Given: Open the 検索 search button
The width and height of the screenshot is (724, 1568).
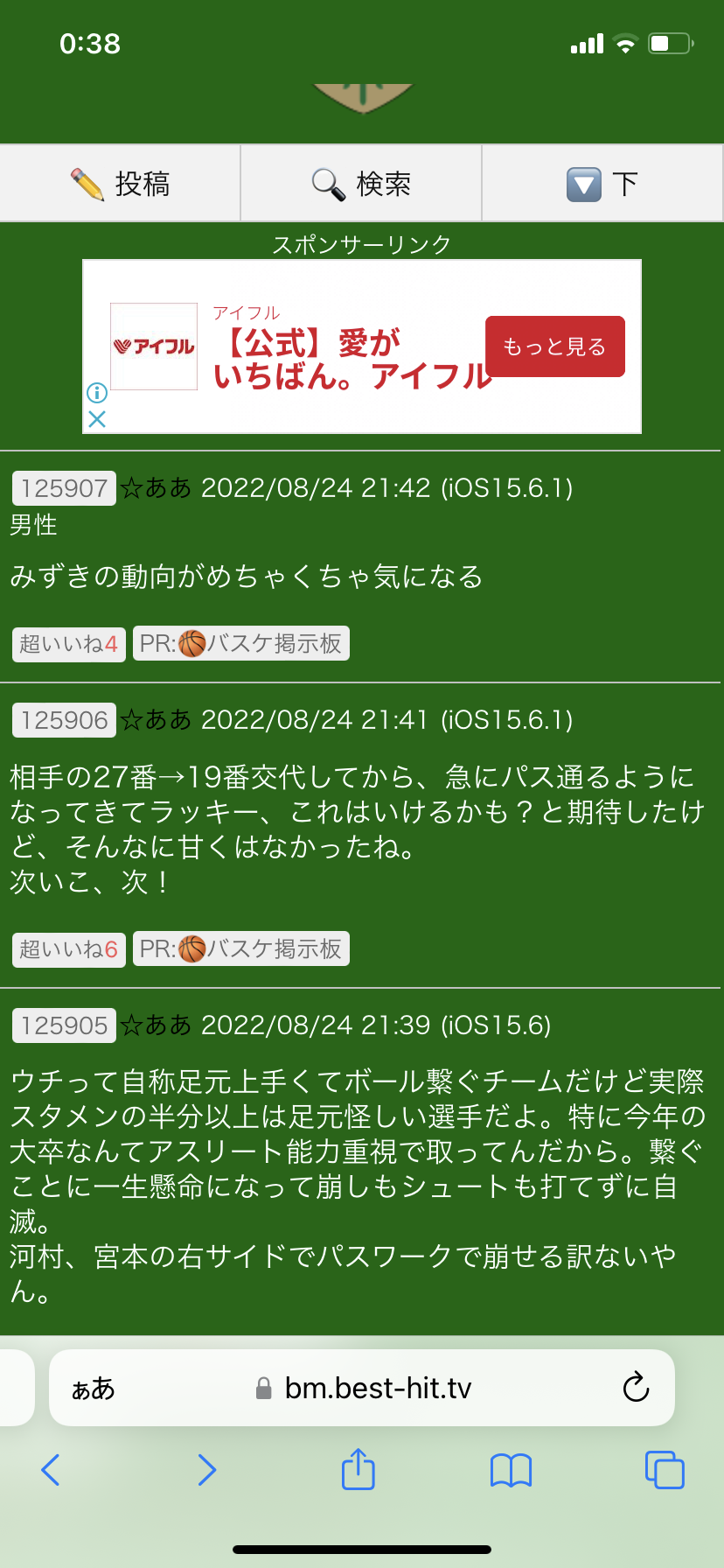Looking at the screenshot, I should tap(361, 184).
